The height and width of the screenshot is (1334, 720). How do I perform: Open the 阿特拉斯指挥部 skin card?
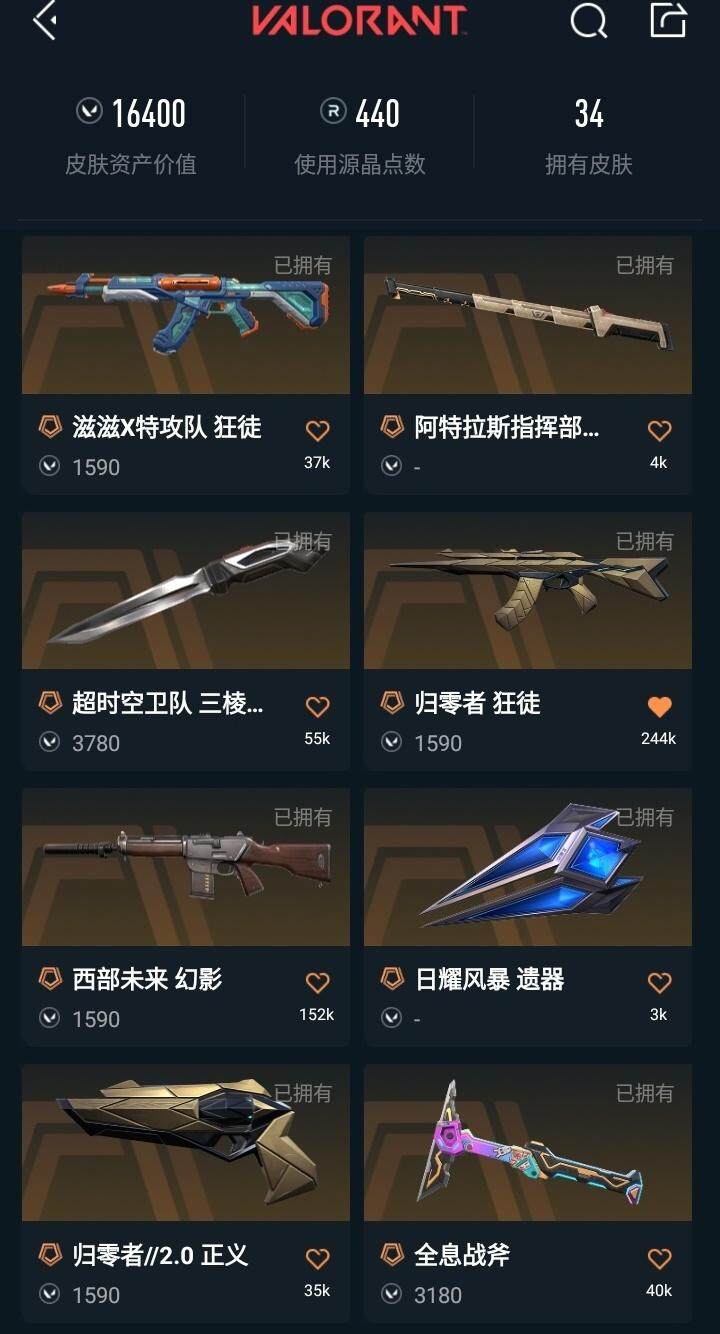coord(528,316)
